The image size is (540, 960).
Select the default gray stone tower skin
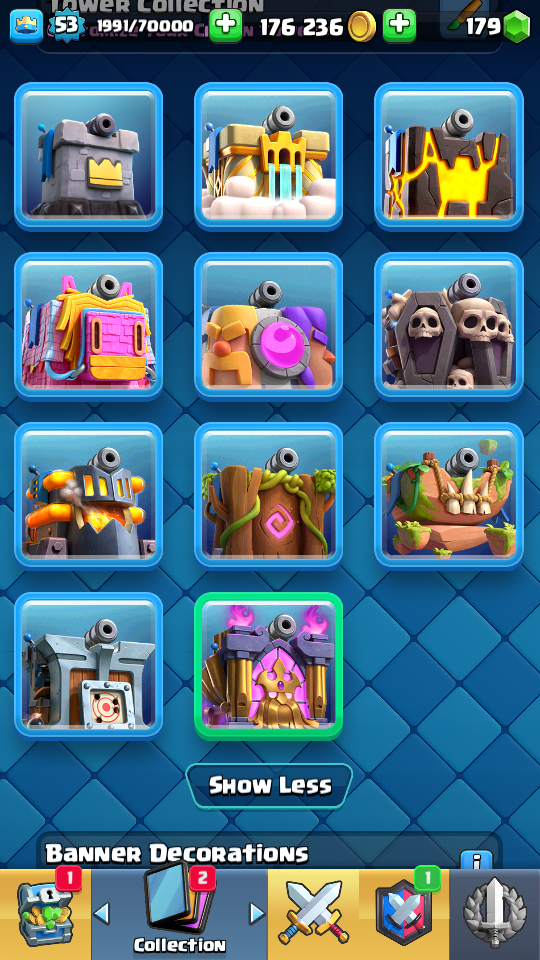coord(89,156)
